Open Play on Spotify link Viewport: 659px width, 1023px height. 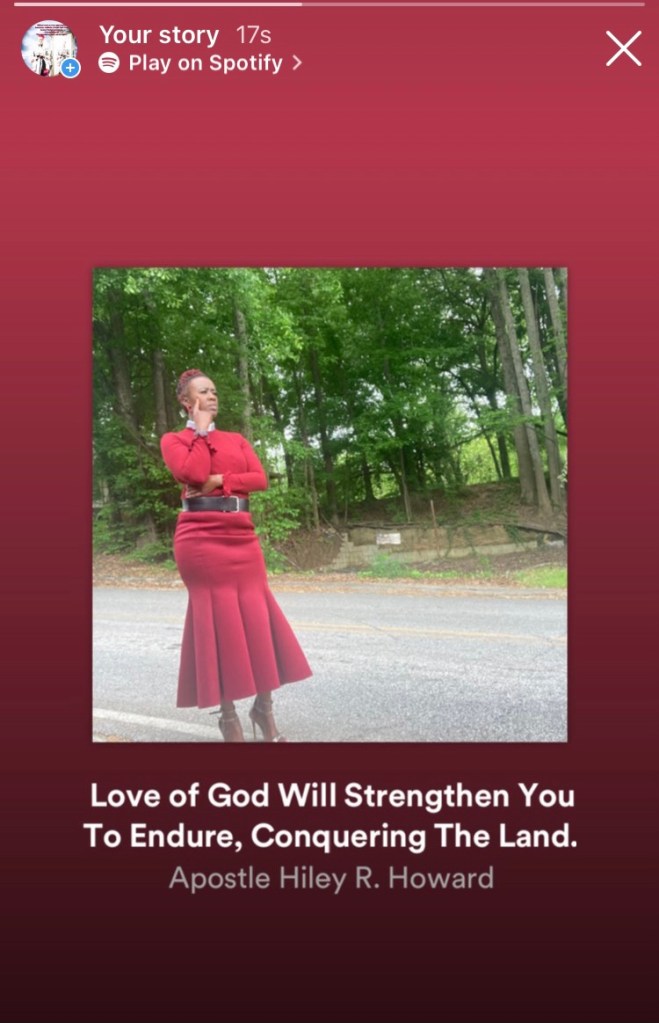200,63
